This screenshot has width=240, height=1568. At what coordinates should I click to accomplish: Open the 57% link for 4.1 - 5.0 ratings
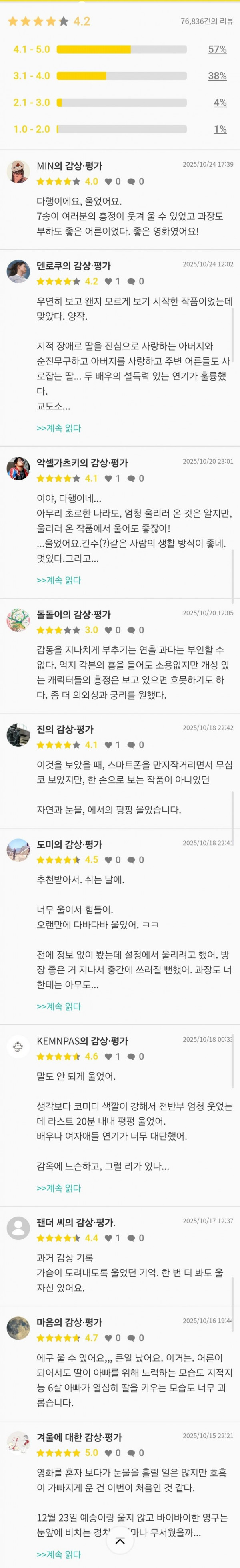tap(217, 49)
